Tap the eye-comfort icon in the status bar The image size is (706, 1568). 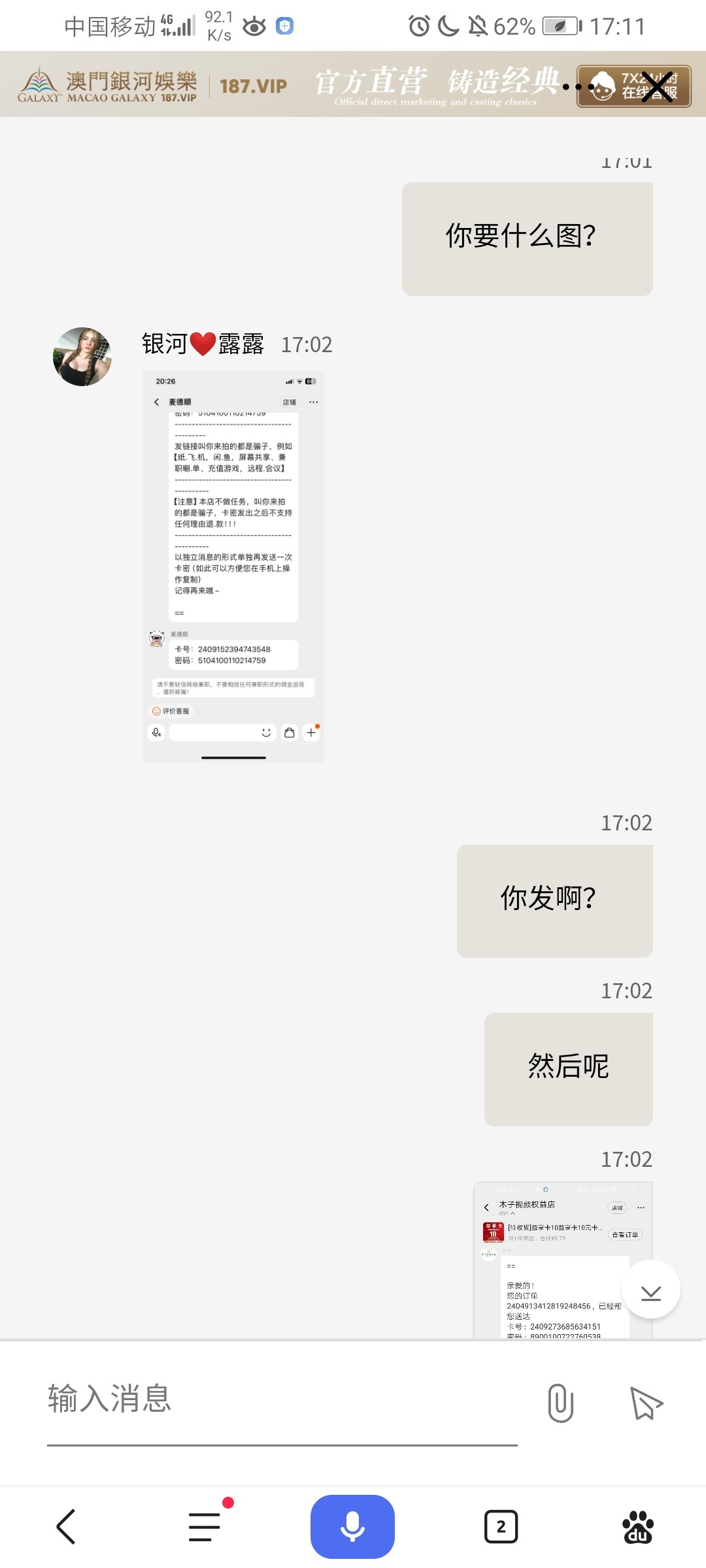coord(254,26)
